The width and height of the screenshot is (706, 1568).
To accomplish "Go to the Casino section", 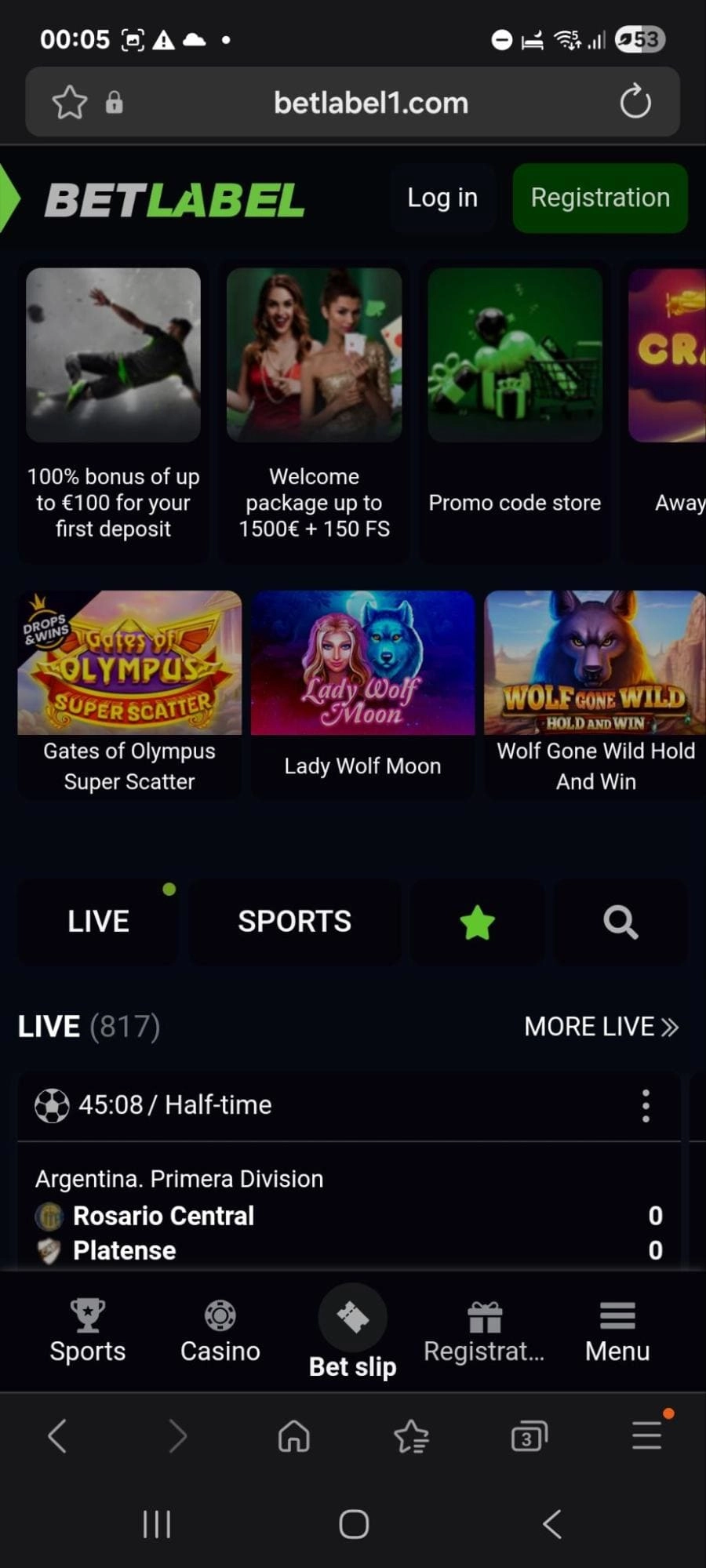I will 220,1332.
